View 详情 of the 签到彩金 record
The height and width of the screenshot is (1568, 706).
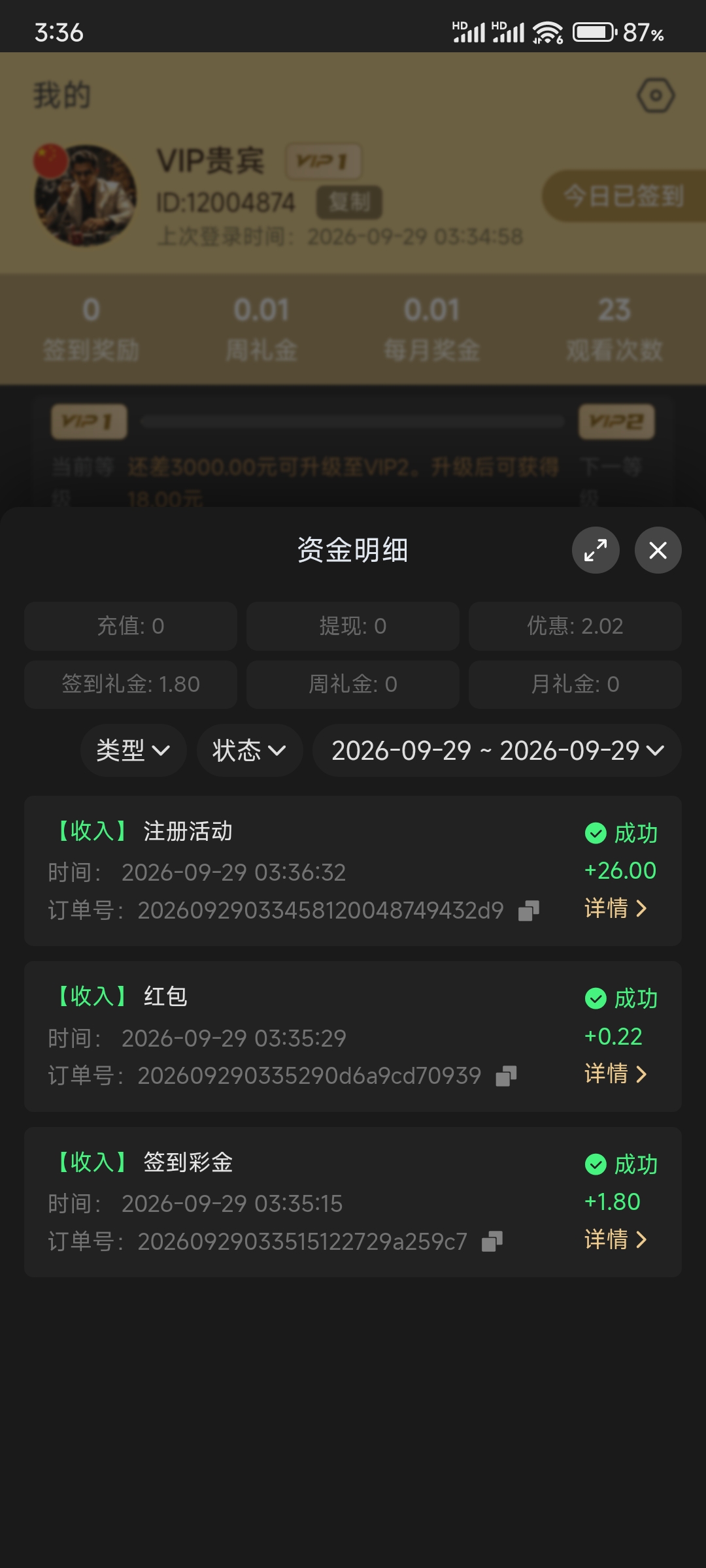[x=615, y=1239]
